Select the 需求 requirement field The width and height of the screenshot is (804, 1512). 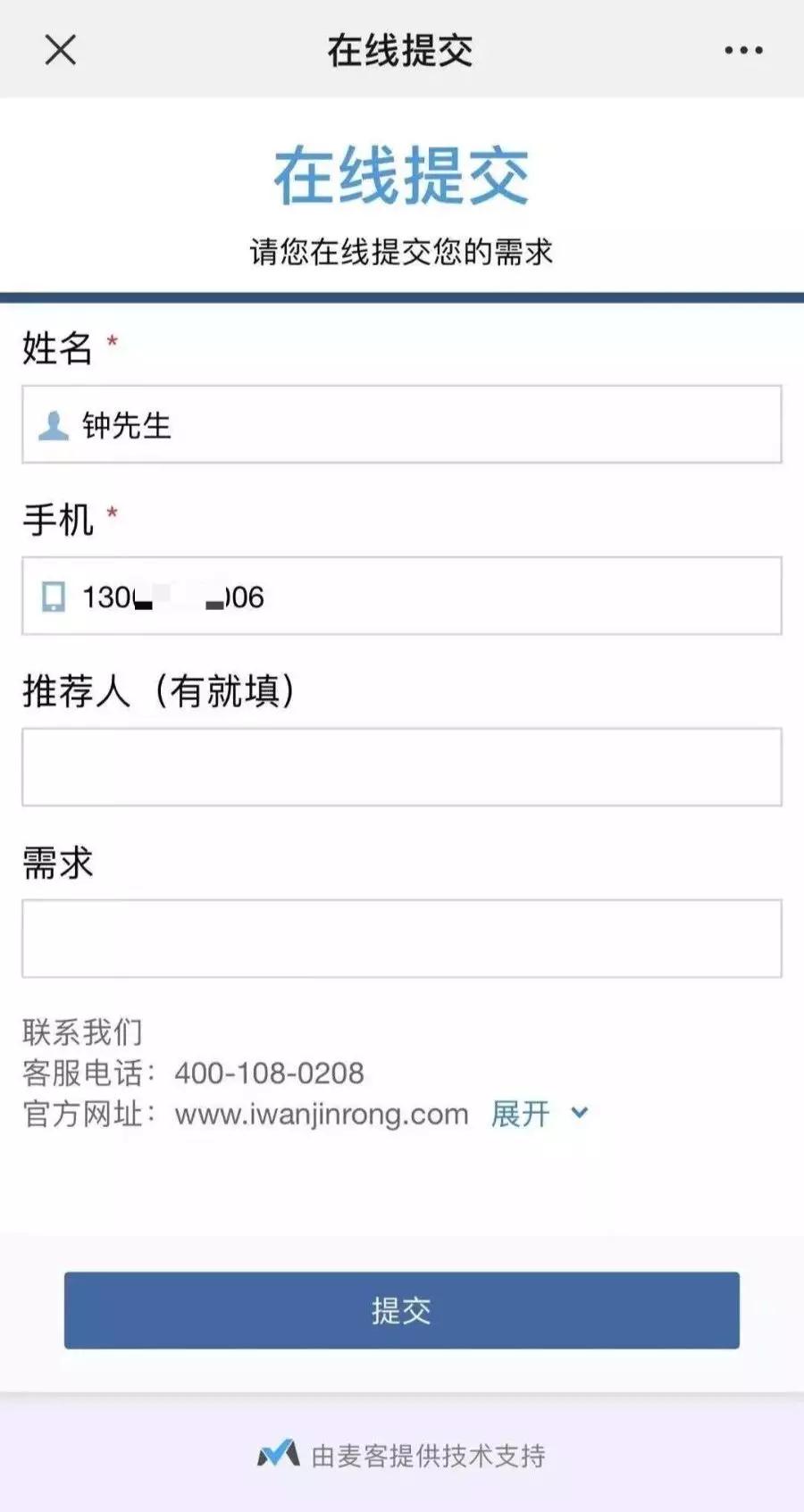point(402,939)
